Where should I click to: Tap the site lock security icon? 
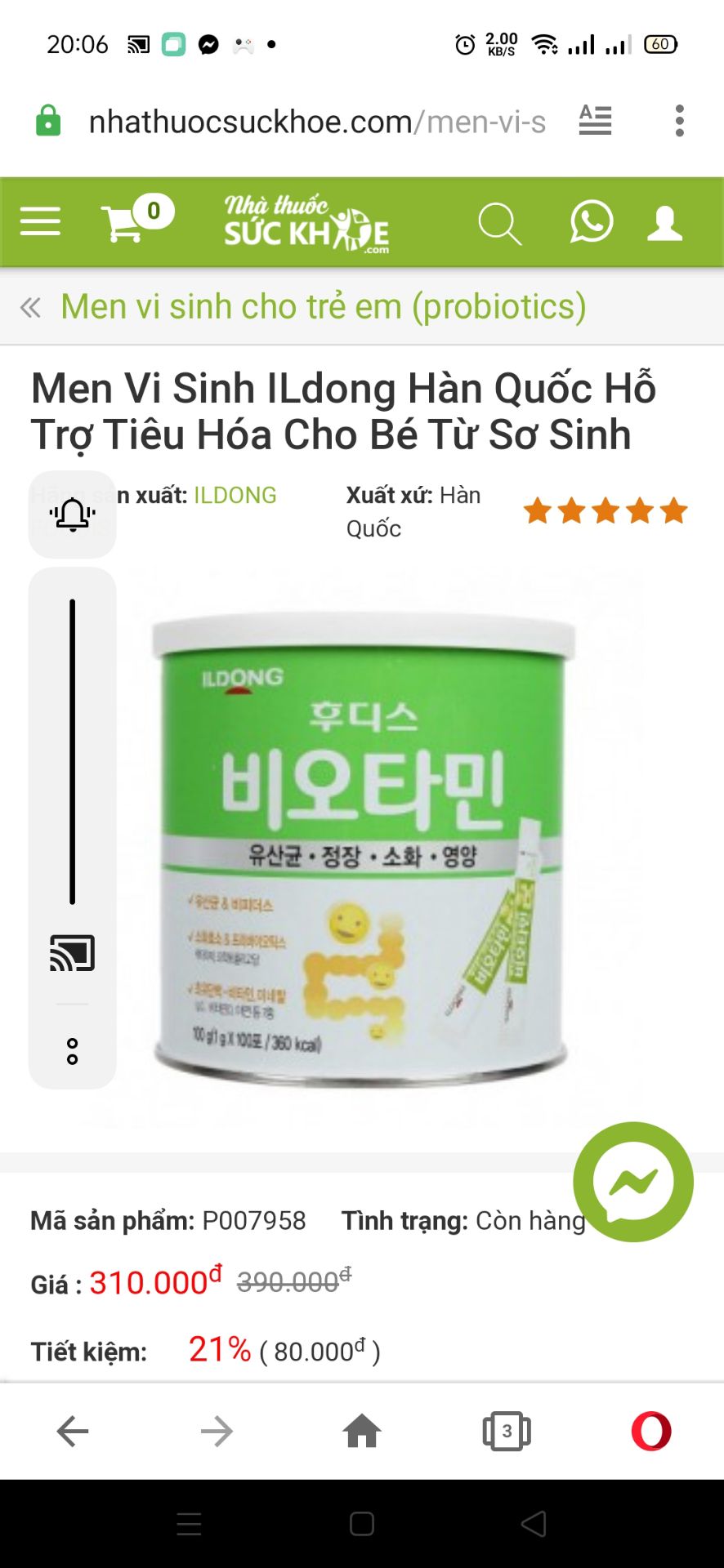coord(47,121)
